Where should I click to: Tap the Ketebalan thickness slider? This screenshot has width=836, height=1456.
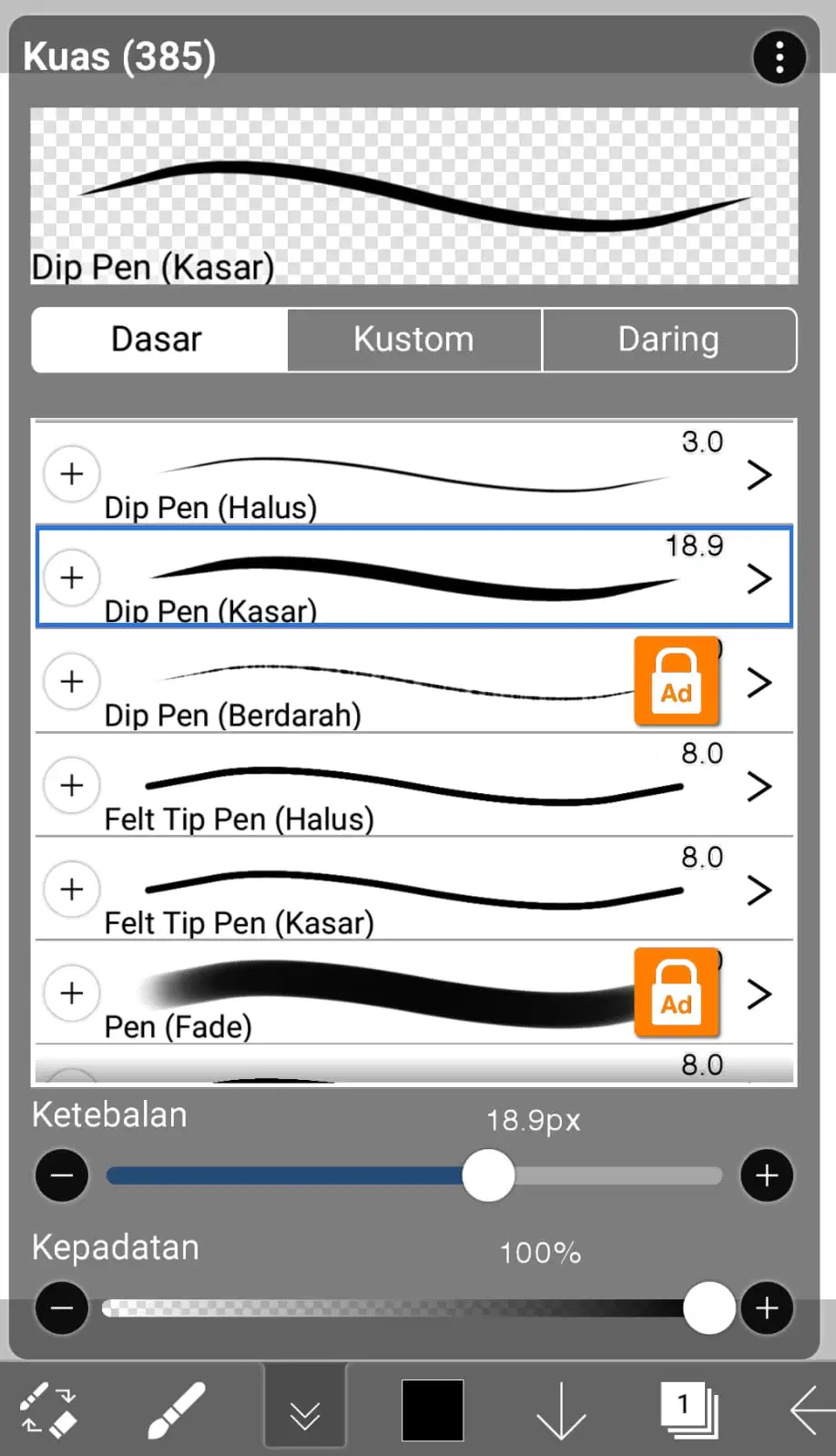[414, 1176]
